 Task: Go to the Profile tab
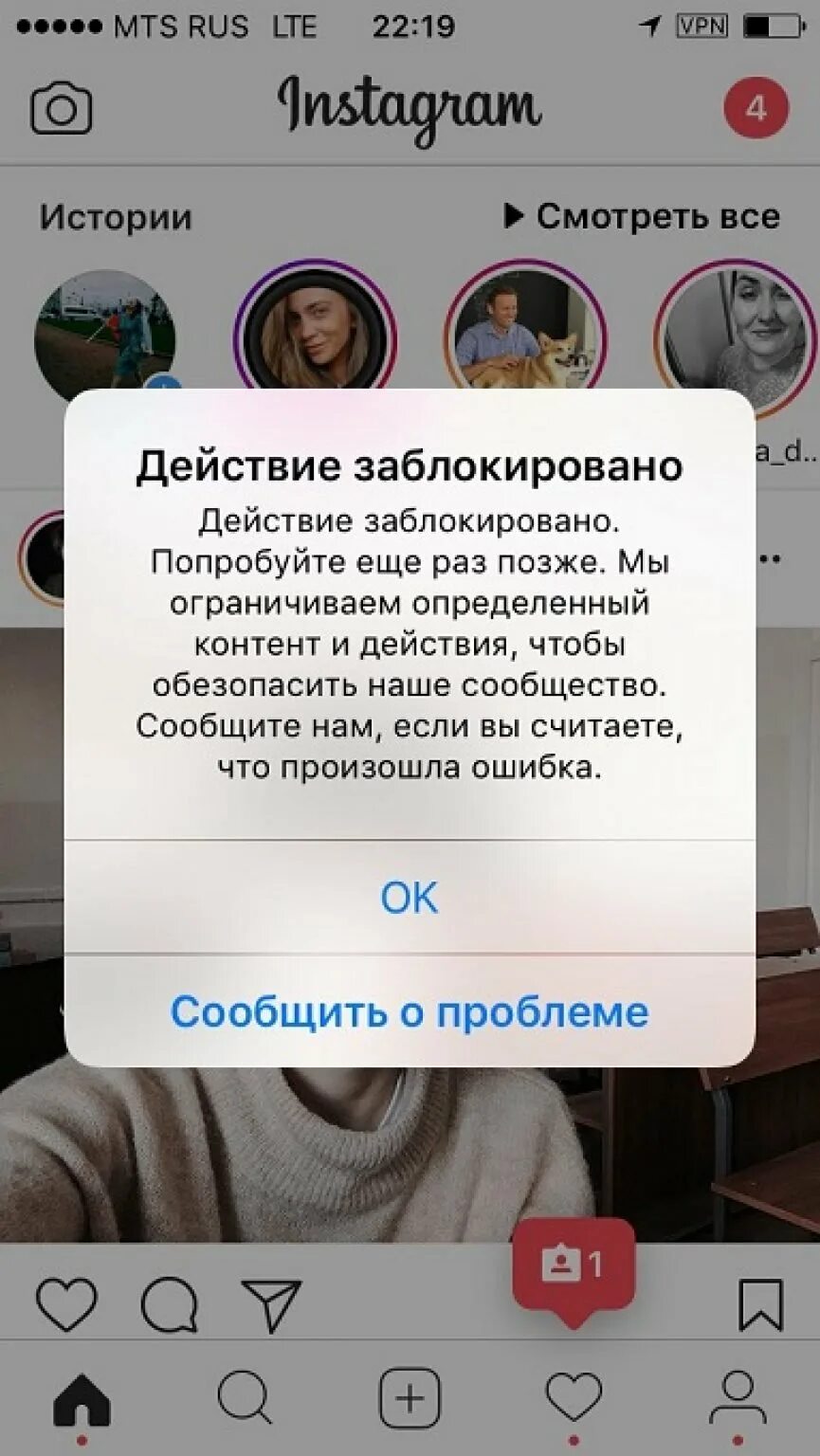click(738, 1399)
